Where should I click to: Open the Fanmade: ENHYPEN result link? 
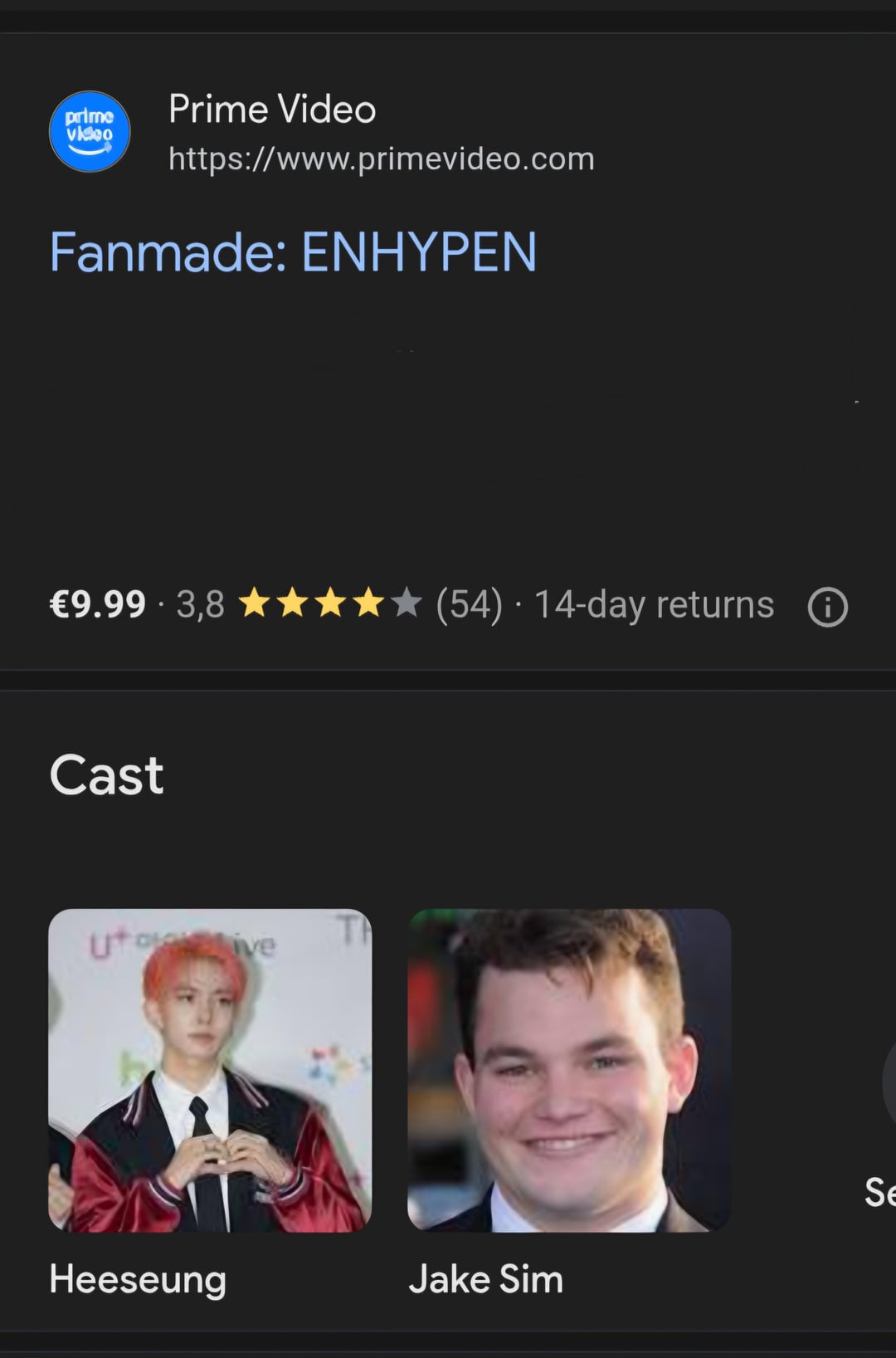pyautogui.click(x=293, y=252)
